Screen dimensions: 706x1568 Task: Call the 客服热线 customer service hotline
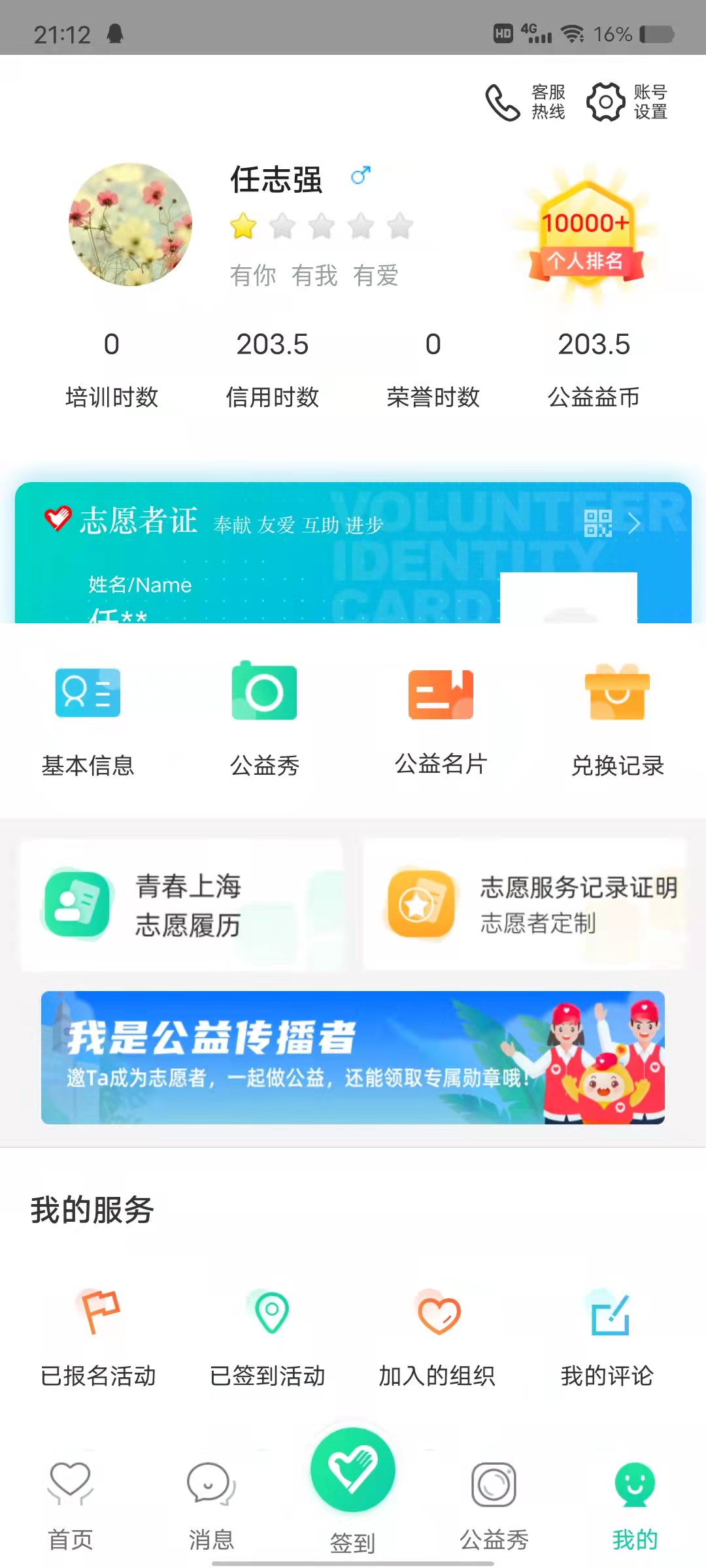(525, 103)
